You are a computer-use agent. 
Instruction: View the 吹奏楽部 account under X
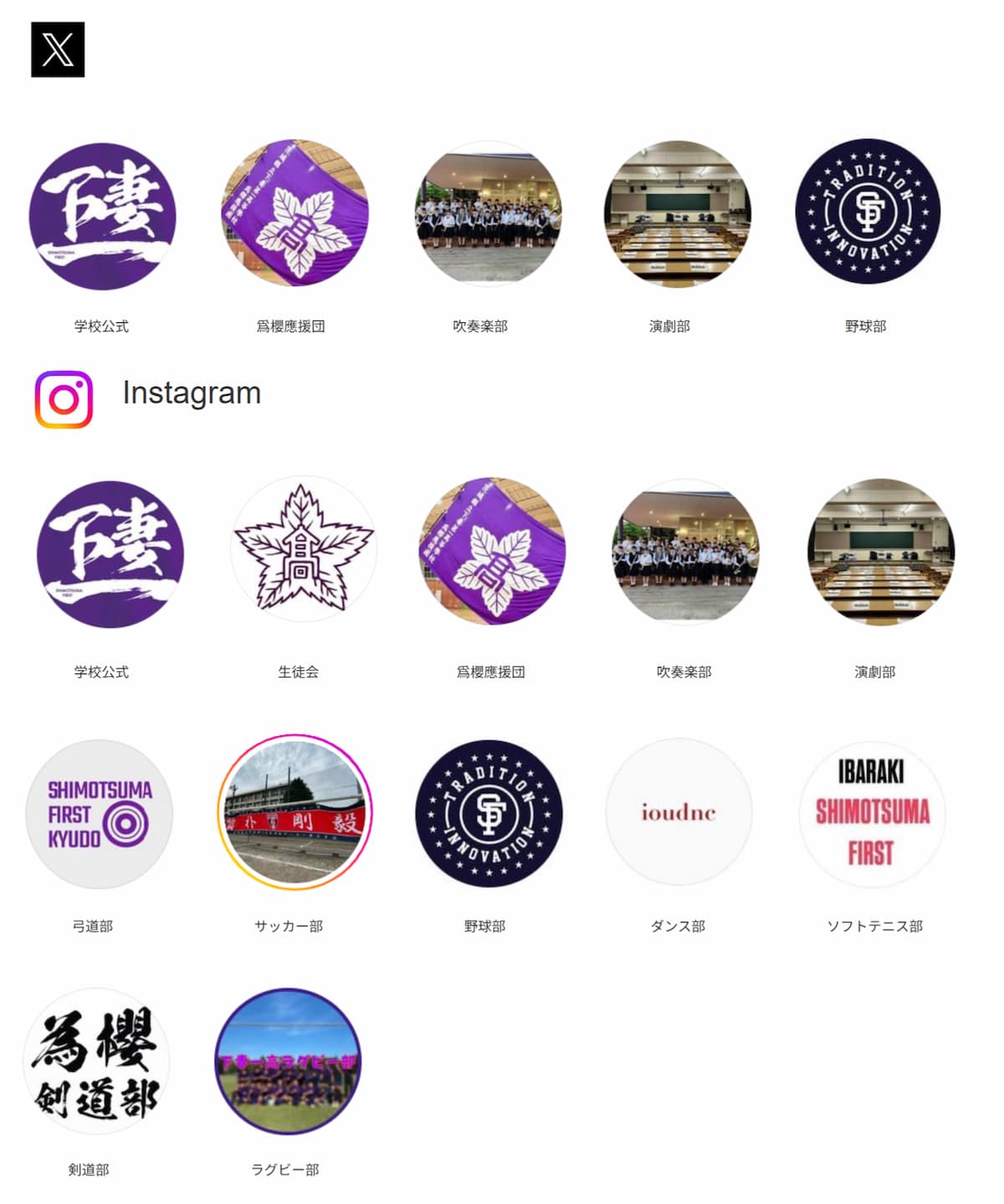pos(489,213)
